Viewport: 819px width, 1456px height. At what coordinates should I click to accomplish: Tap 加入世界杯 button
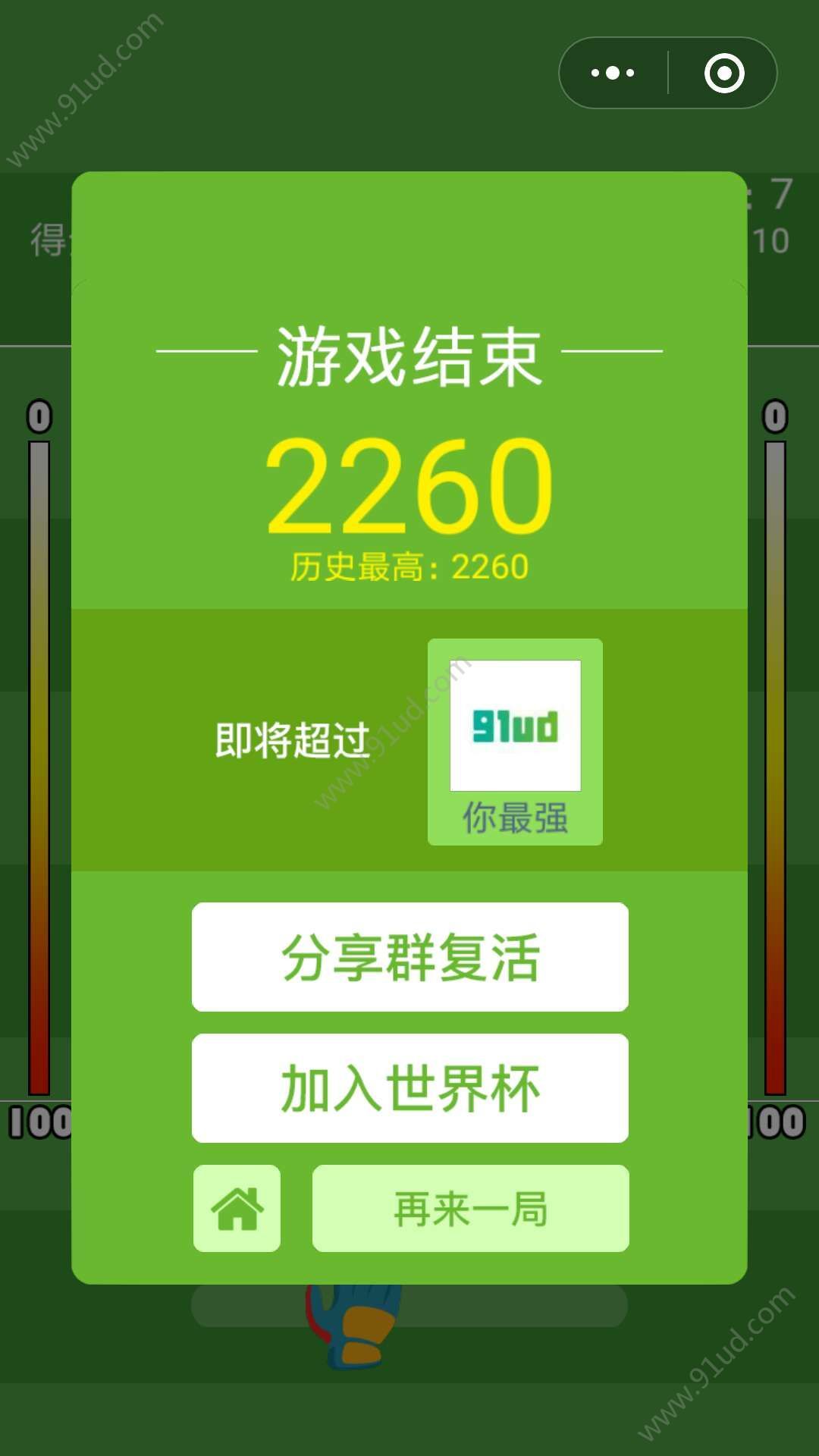tap(409, 1088)
